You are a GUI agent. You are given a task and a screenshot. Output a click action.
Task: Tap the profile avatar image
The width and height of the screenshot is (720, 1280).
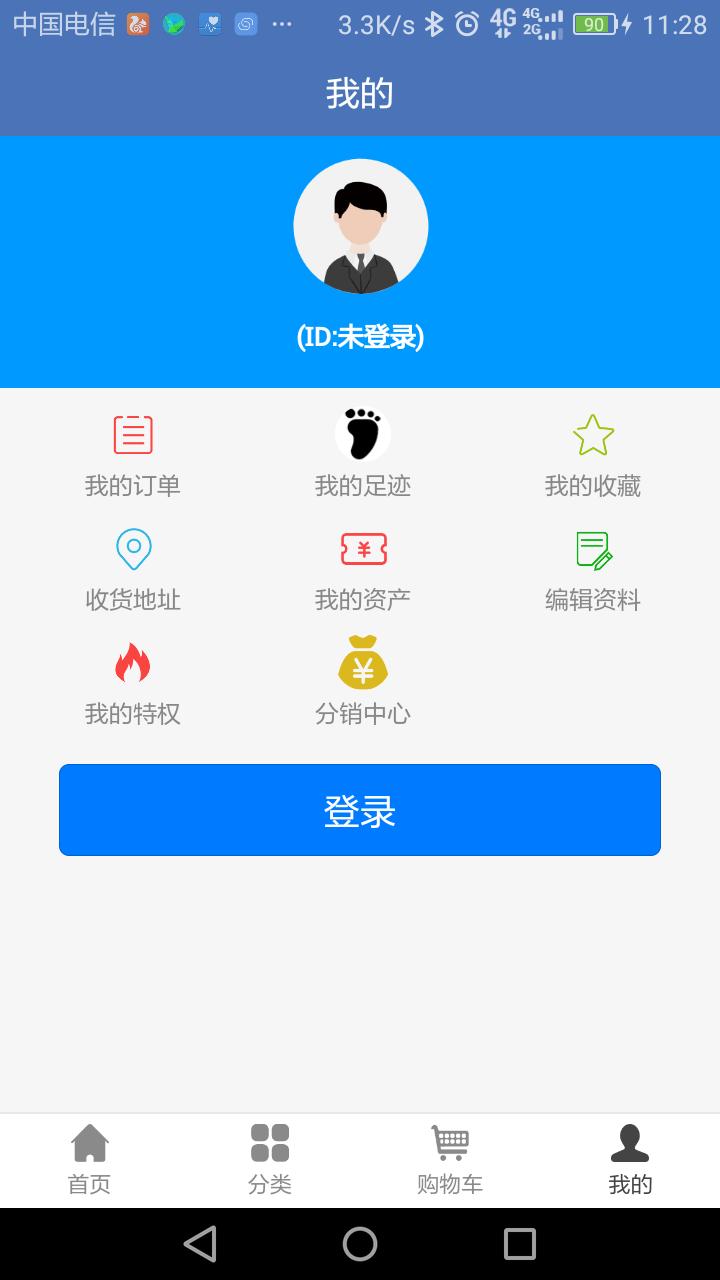click(360, 226)
